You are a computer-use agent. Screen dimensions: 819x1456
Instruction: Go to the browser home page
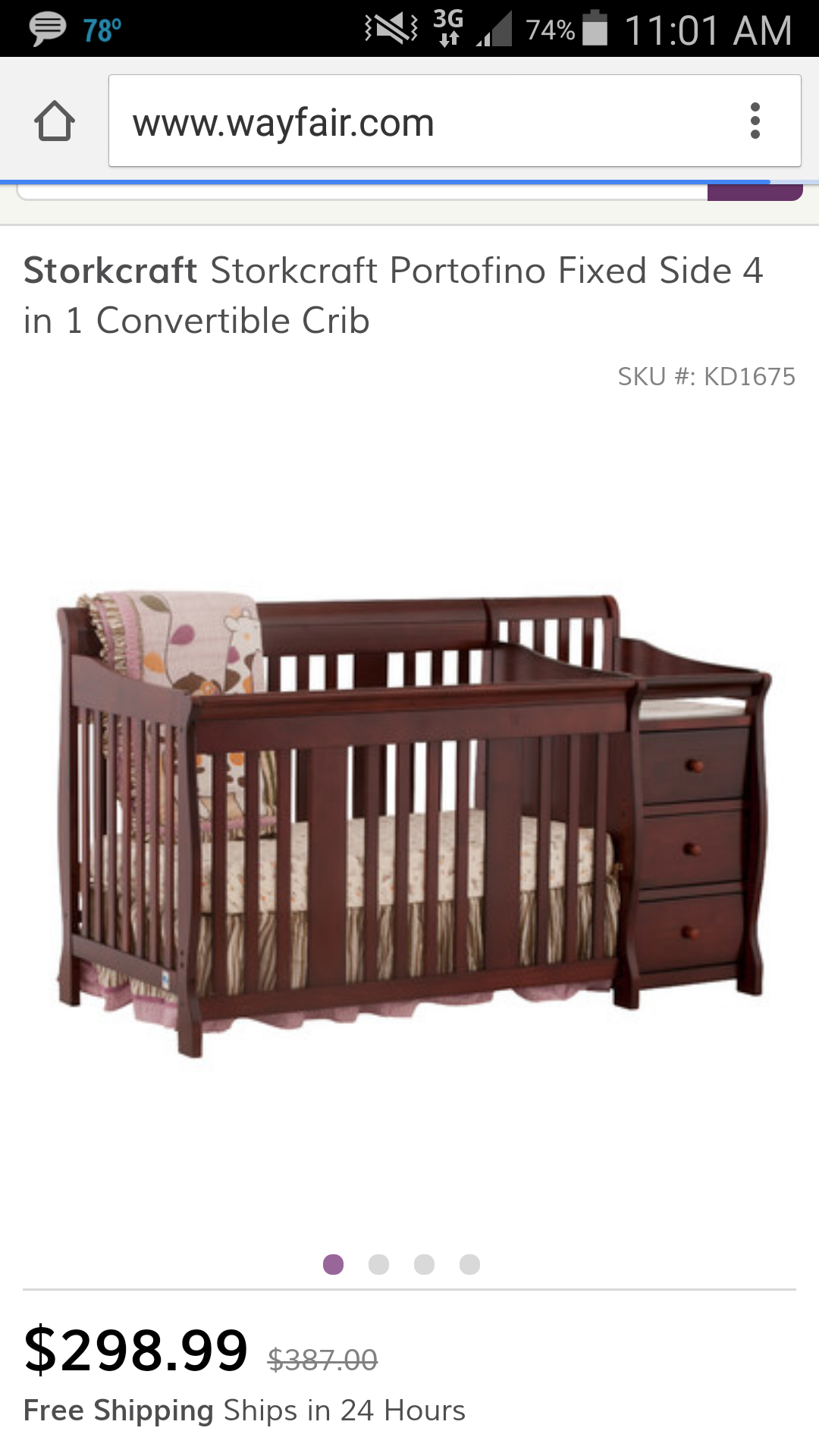coord(55,121)
